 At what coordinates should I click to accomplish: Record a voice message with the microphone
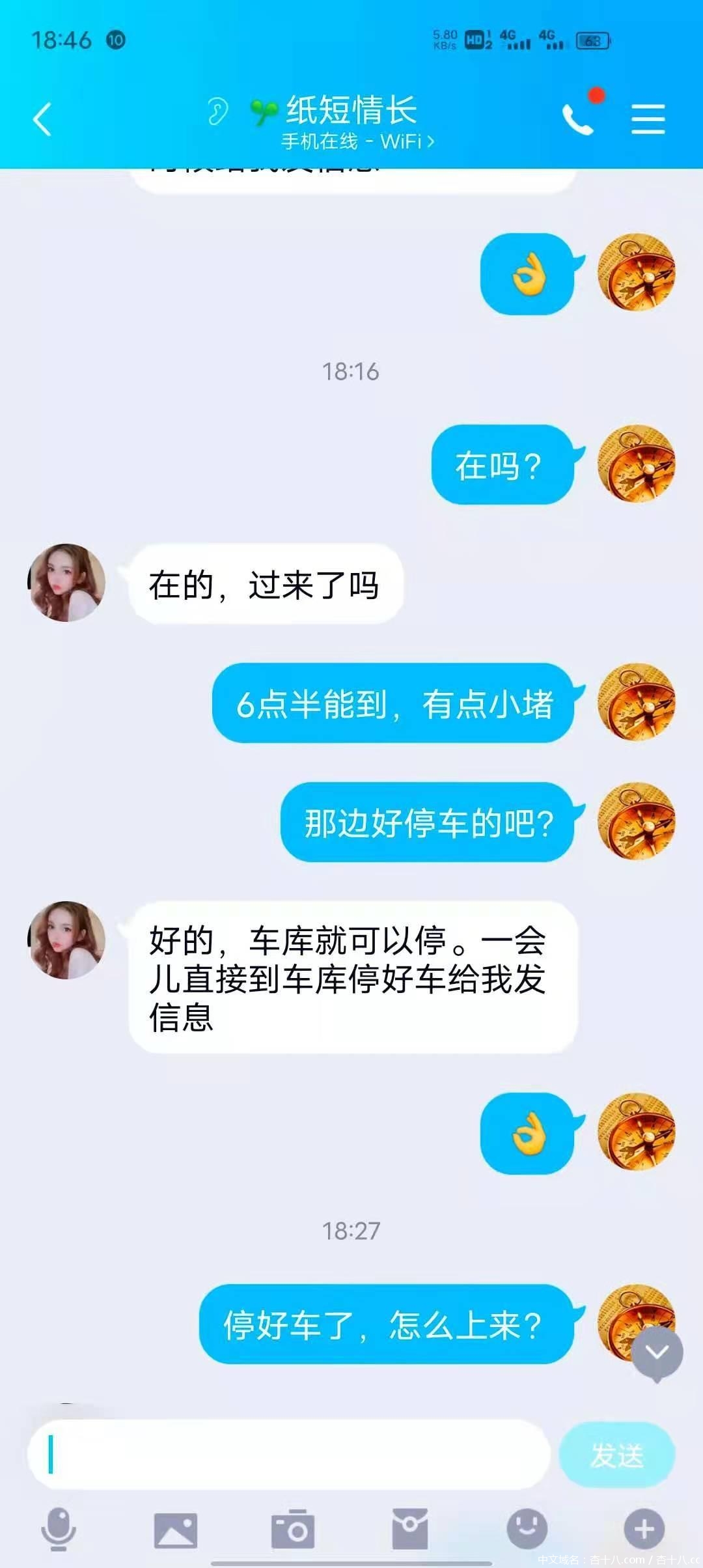pyautogui.click(x=59, y=1528)
